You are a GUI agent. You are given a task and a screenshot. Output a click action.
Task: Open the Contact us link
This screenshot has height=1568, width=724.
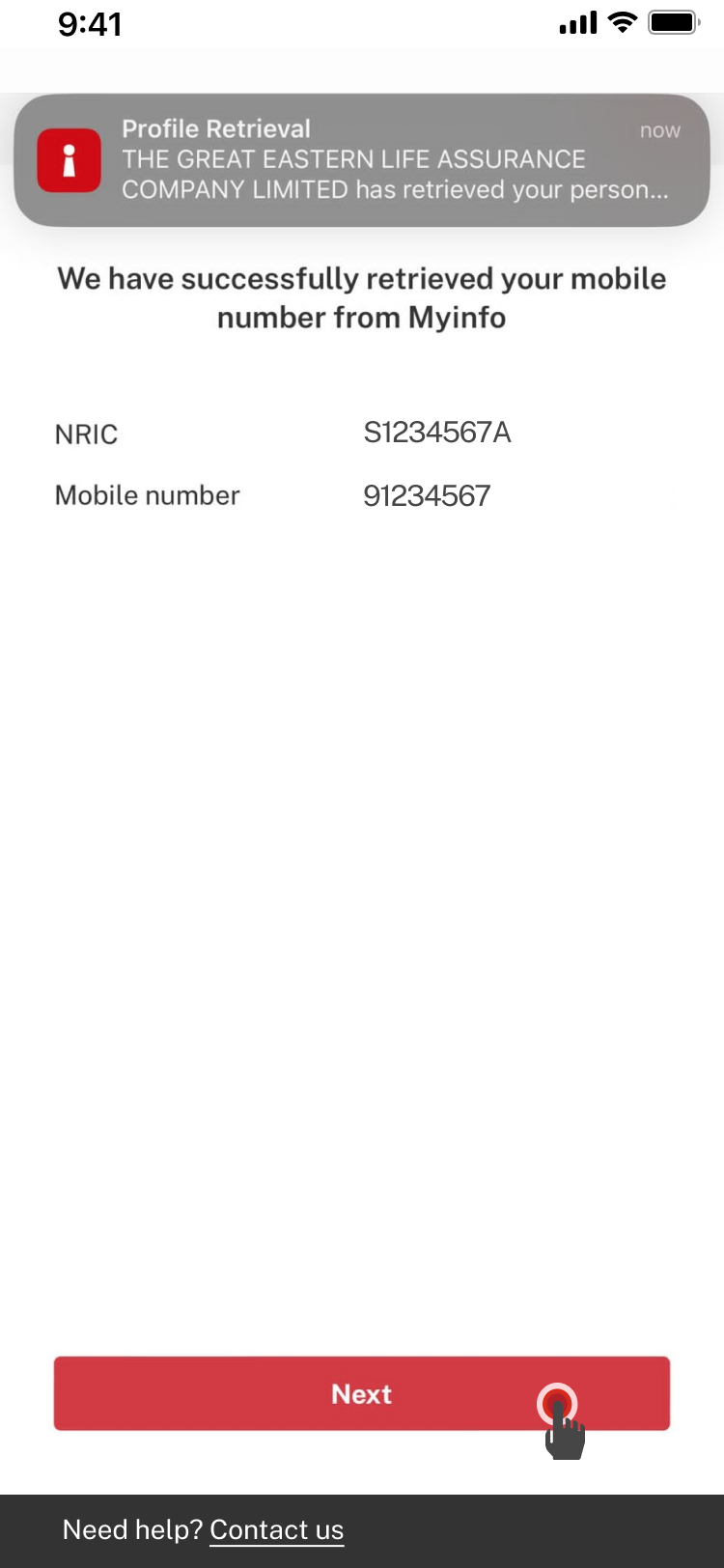[x=276, y=1530]
